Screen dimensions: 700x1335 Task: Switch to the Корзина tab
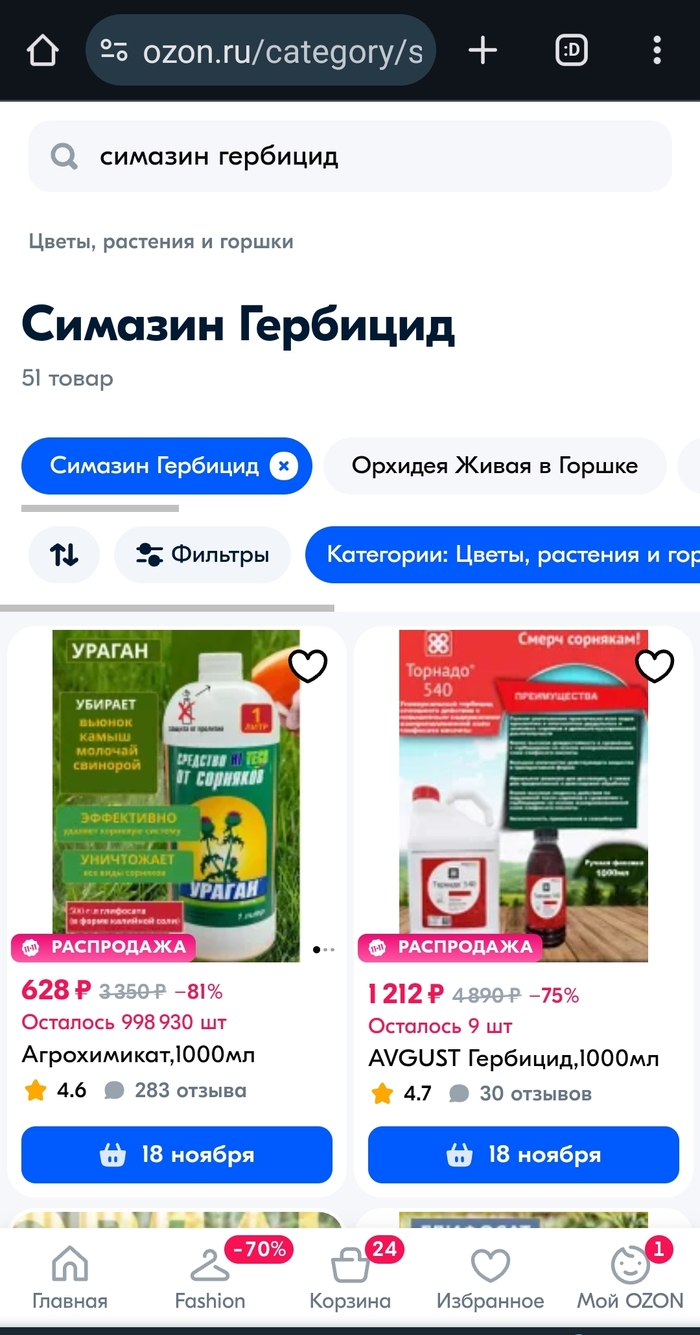coord(350,1280)
